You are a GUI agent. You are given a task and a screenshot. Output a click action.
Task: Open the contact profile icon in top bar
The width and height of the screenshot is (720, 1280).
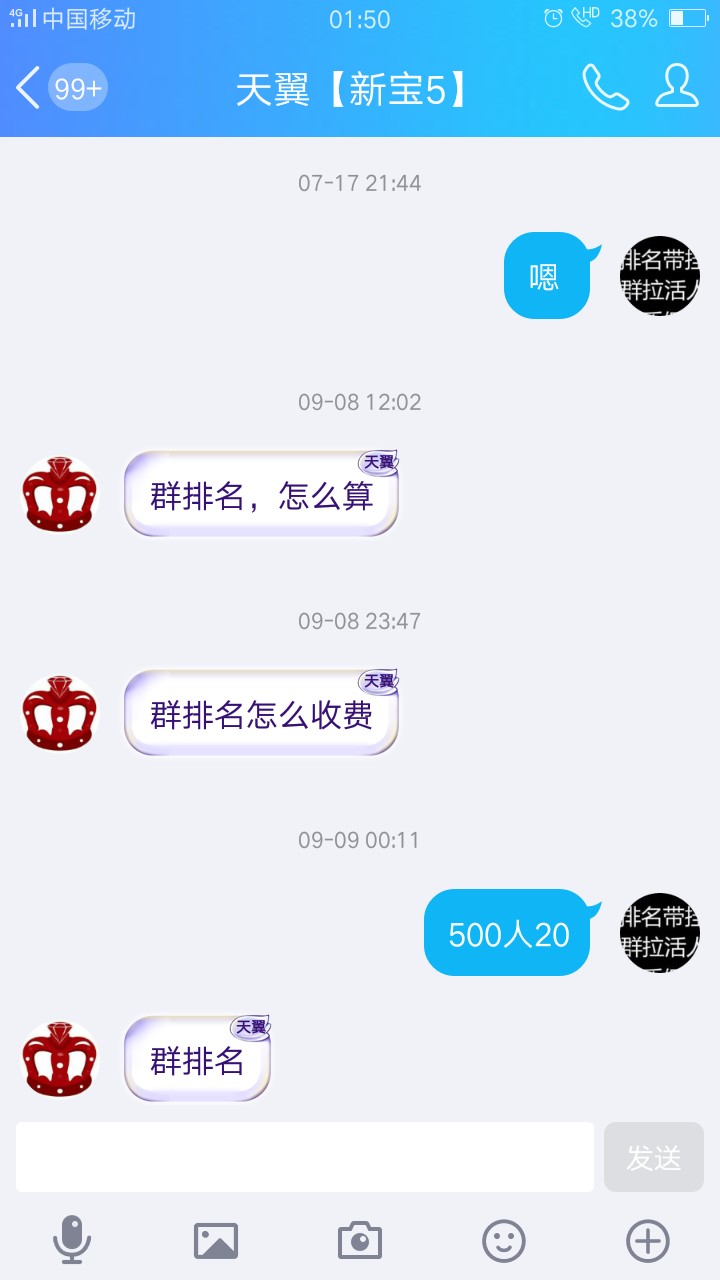click(x=678, y=89)
